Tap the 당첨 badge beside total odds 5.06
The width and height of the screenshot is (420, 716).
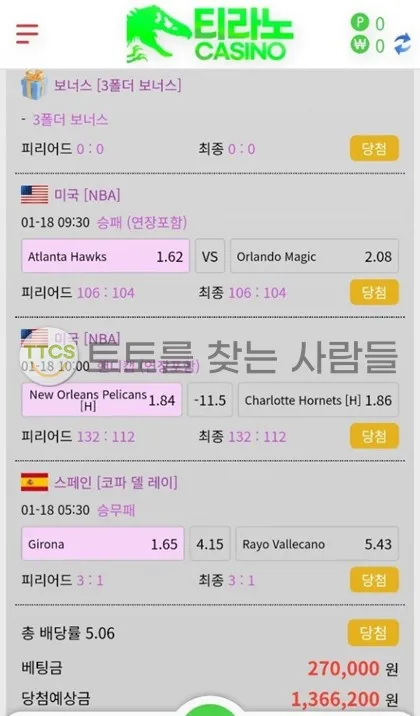373,632
